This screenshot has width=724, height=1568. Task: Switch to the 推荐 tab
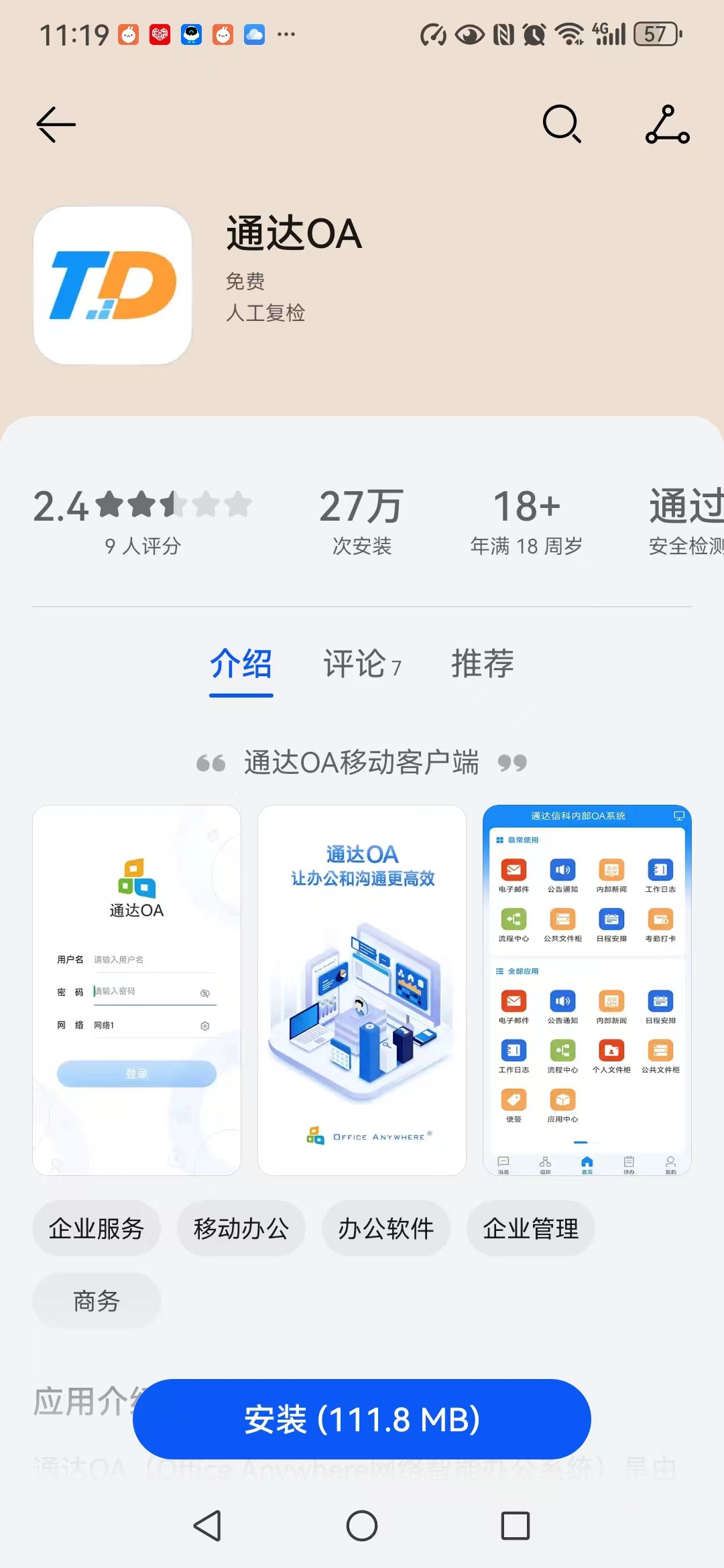[x=482, y=664]
